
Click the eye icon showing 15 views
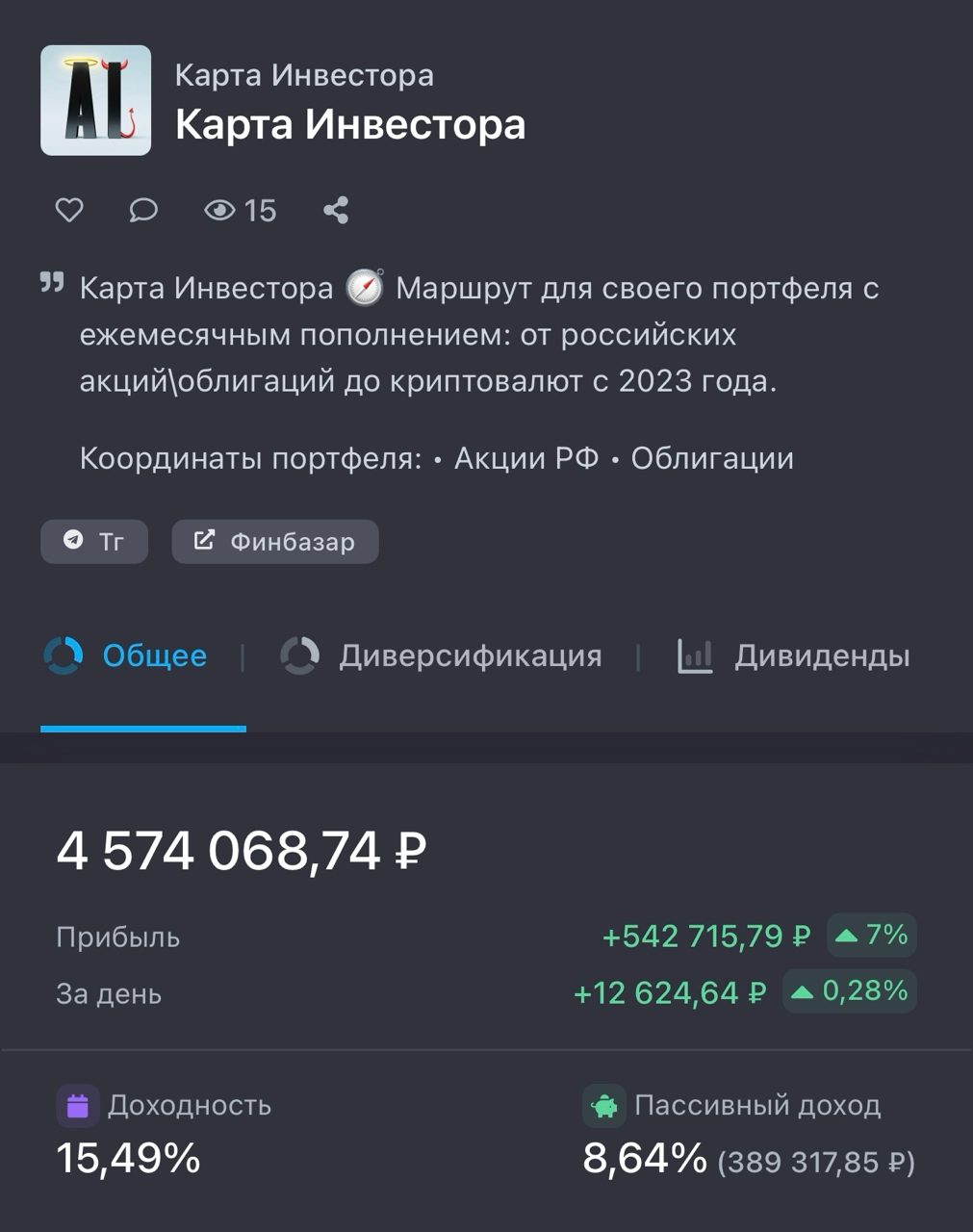click(x=221, y=210)
